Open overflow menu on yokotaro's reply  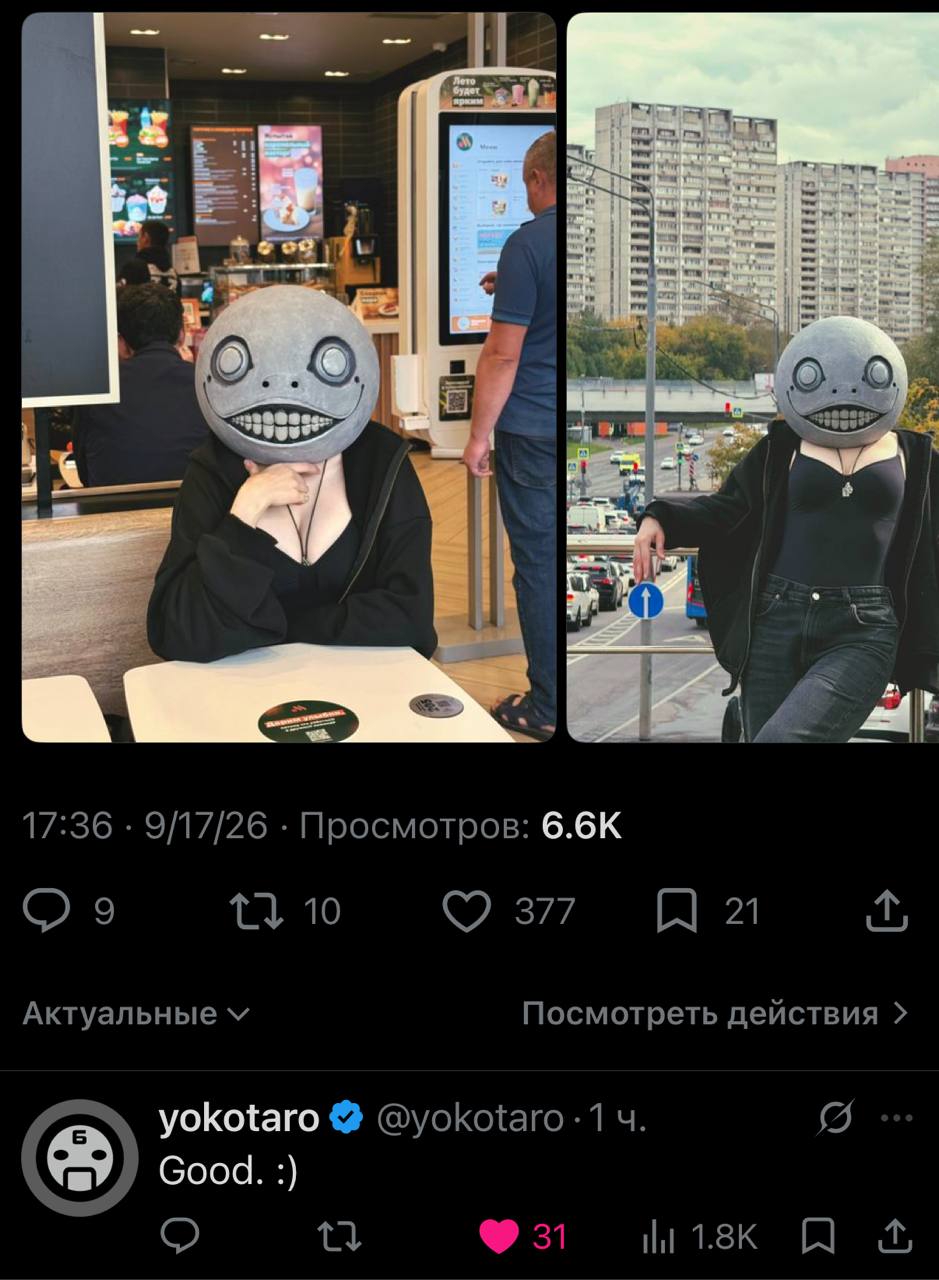point(896,1118)
